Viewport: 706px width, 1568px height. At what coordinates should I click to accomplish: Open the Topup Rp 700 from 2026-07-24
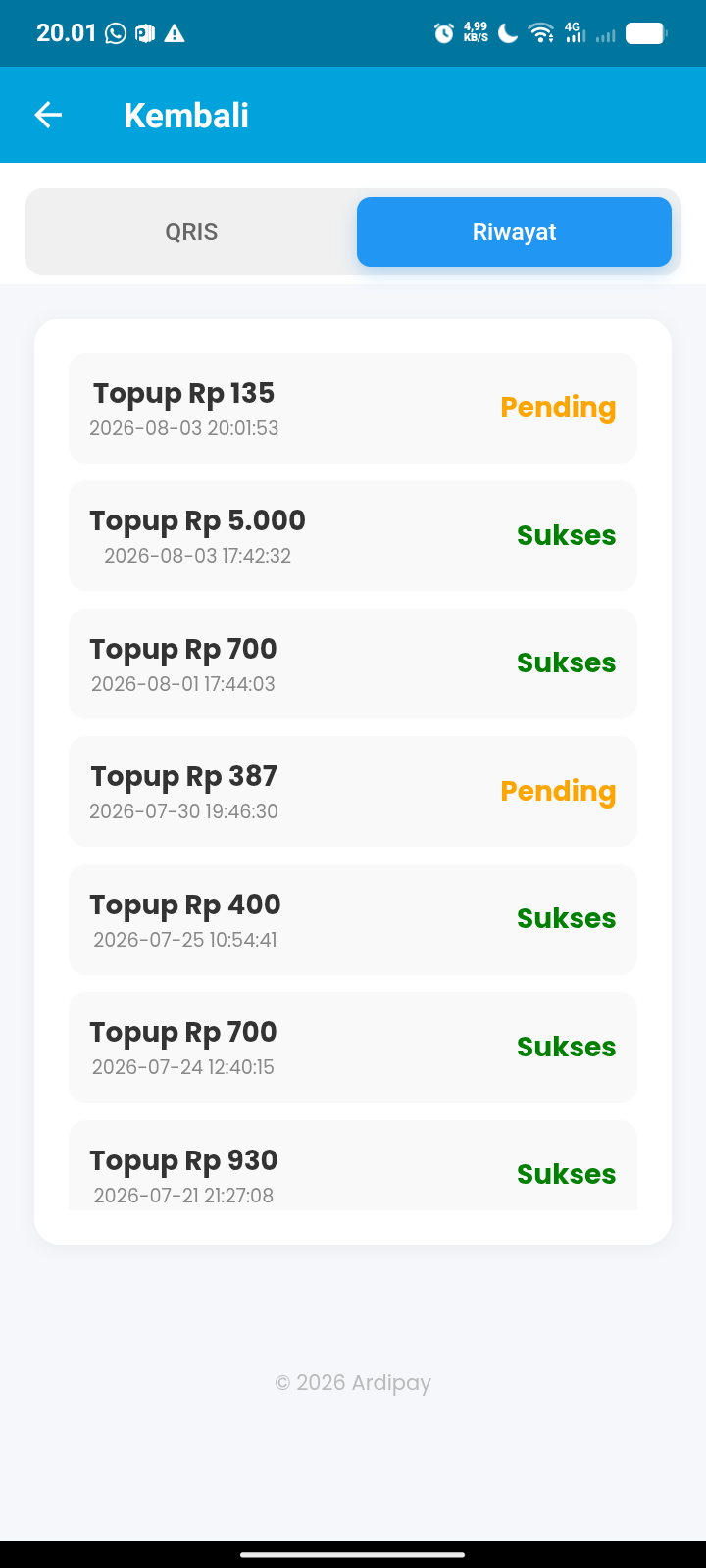click(x=353, y=1047)
